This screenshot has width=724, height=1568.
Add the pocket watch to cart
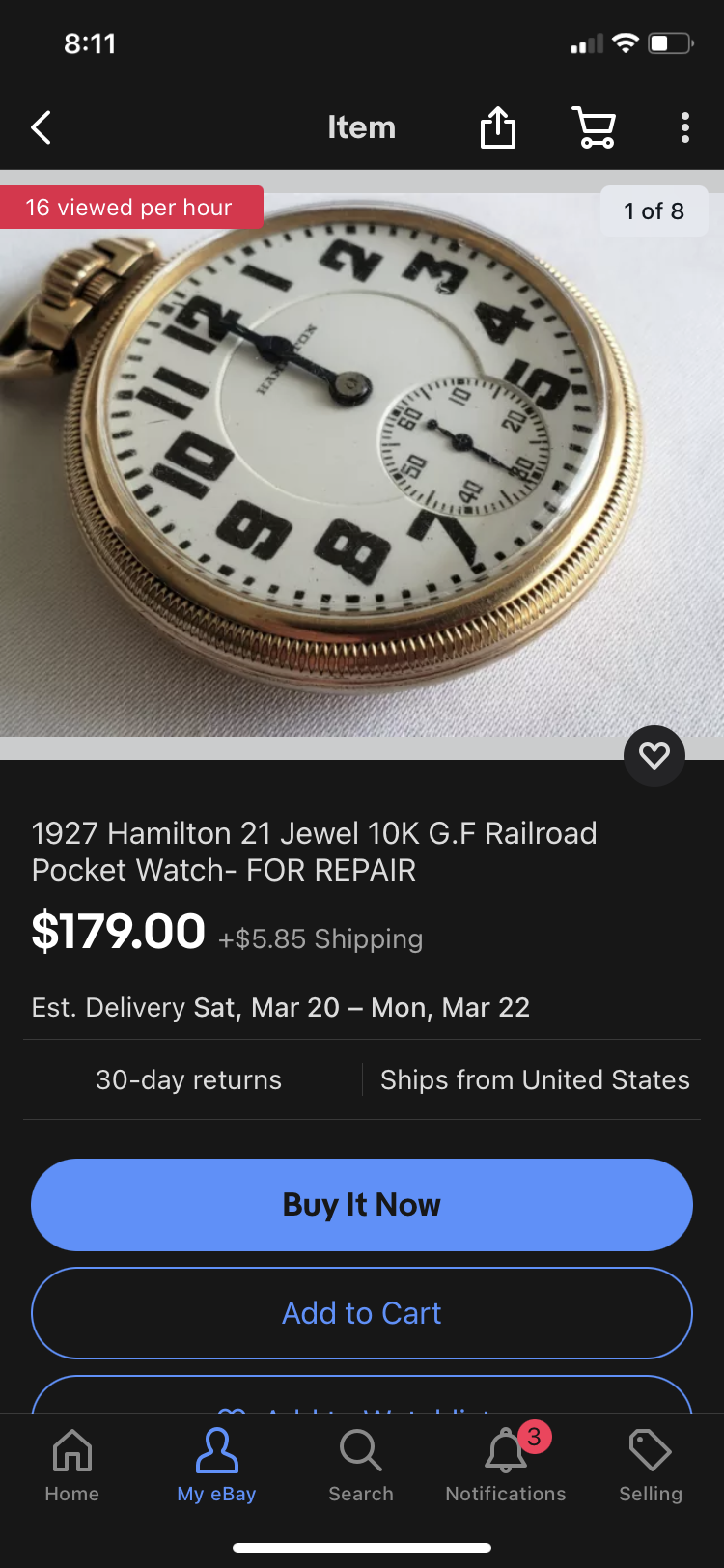[362, 1312]
